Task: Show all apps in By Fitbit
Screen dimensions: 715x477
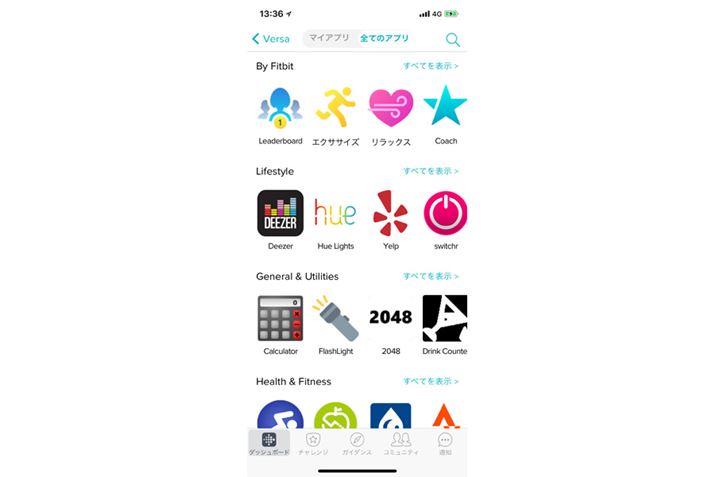Action: [x=431, y=66]
